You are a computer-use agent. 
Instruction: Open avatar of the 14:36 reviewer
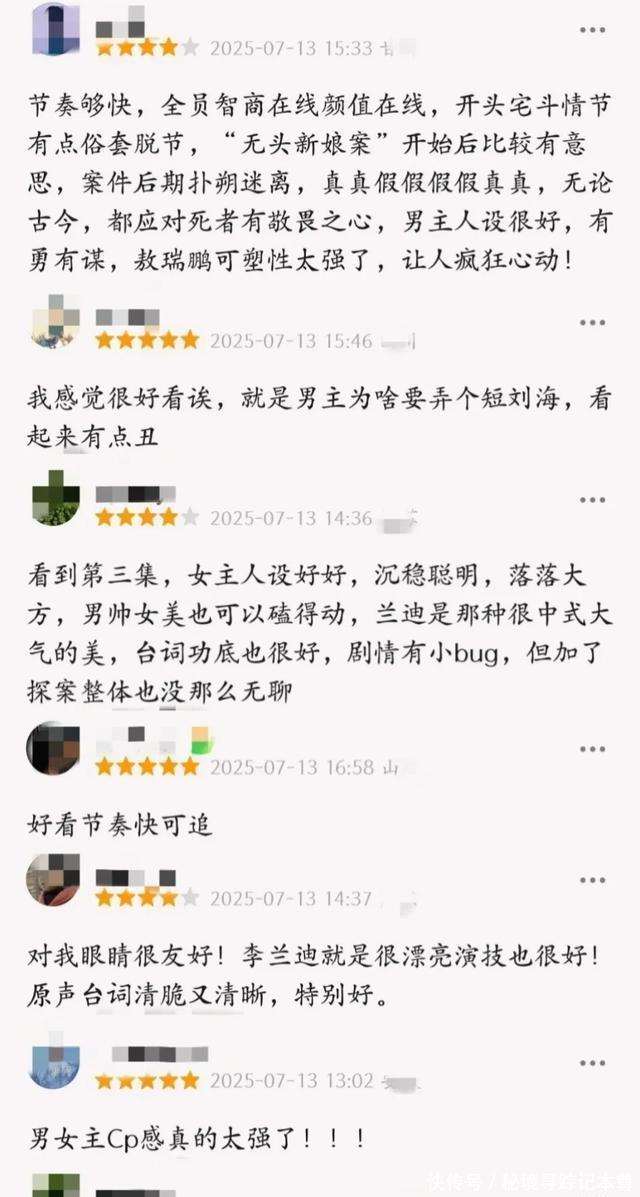(56, 497)
